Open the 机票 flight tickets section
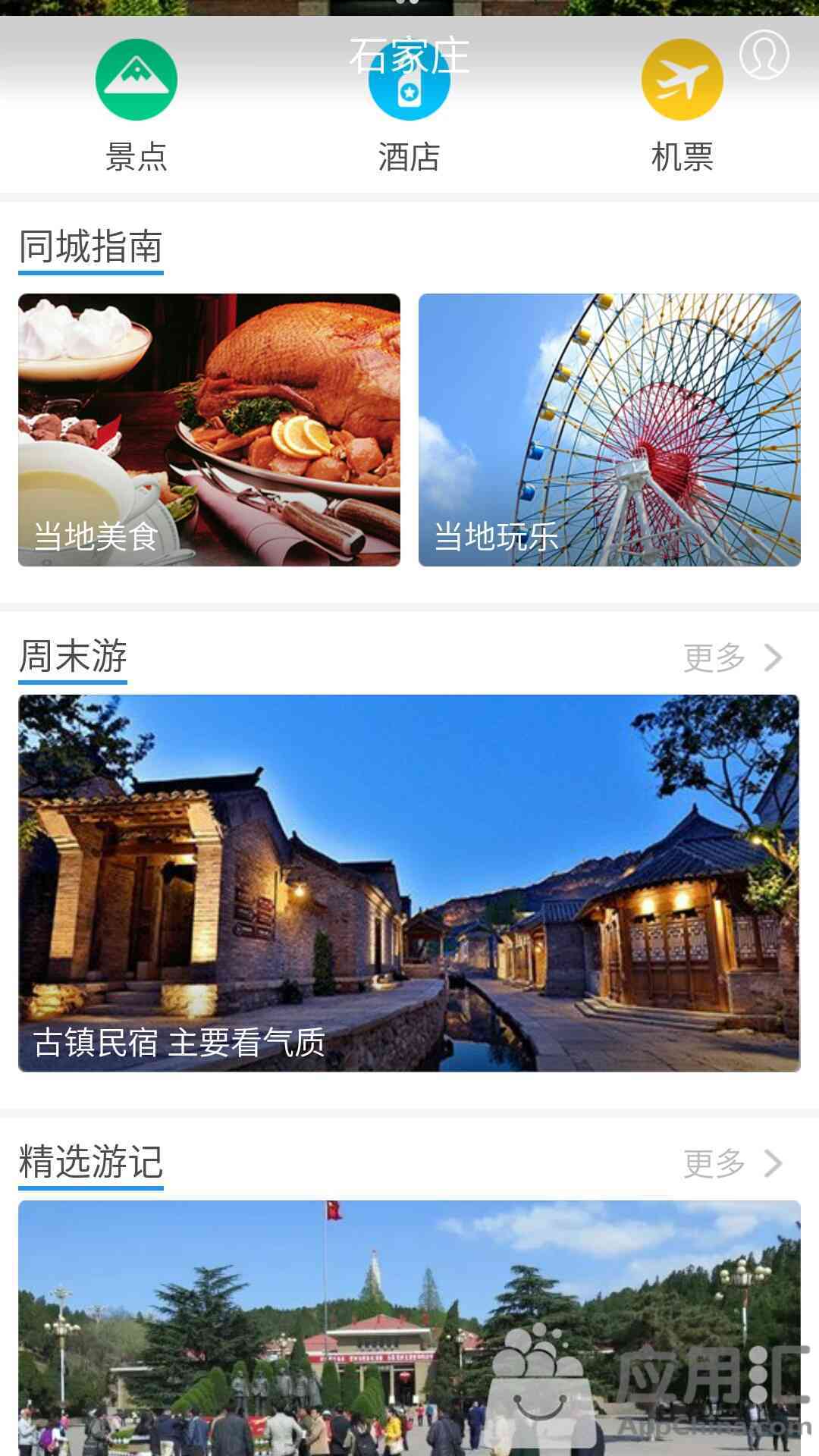819x1456 pixels. pyautogui.click(x=682, y=104)
